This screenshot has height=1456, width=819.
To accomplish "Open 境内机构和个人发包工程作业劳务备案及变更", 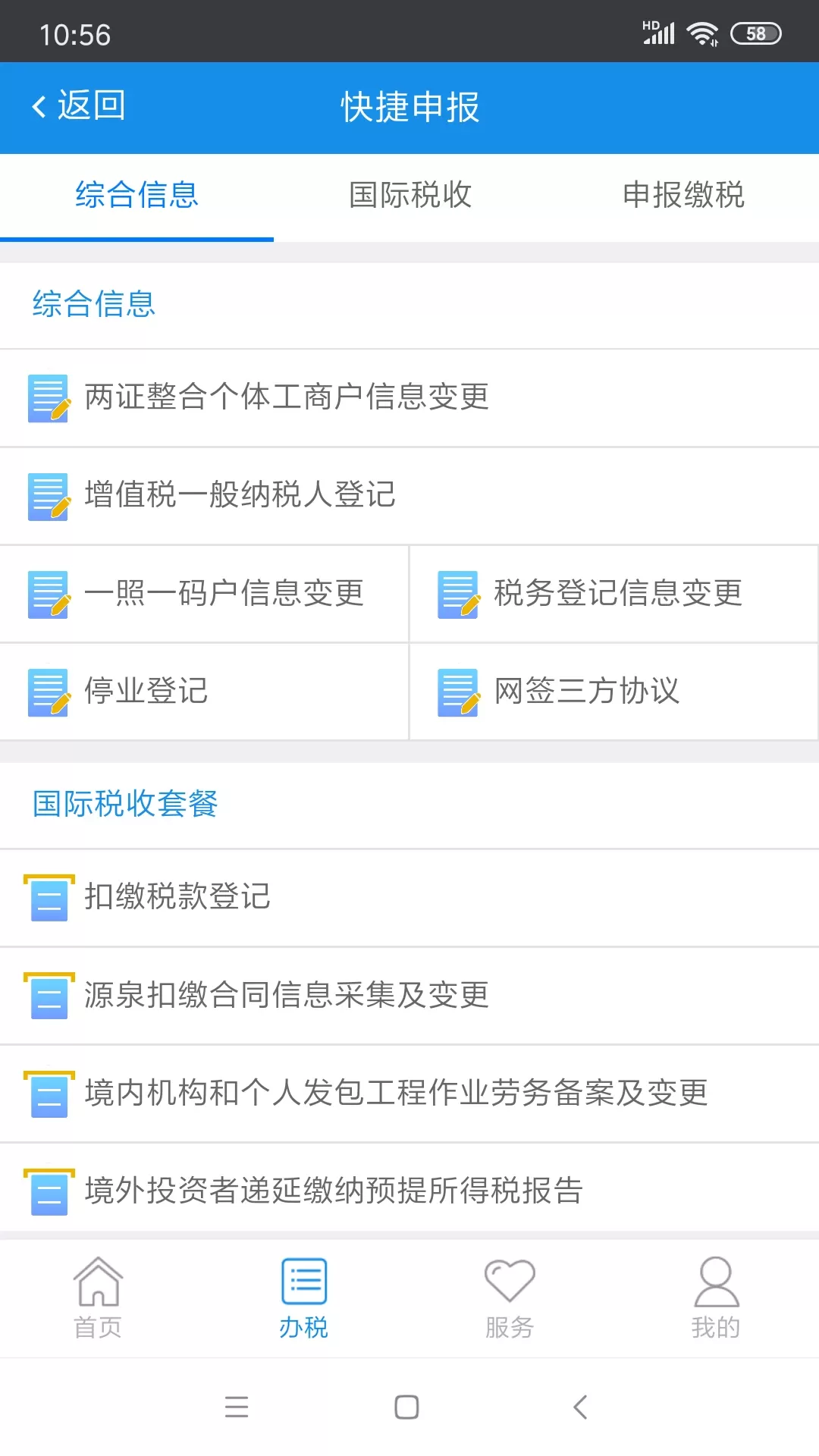I will tap(409, 1094).
